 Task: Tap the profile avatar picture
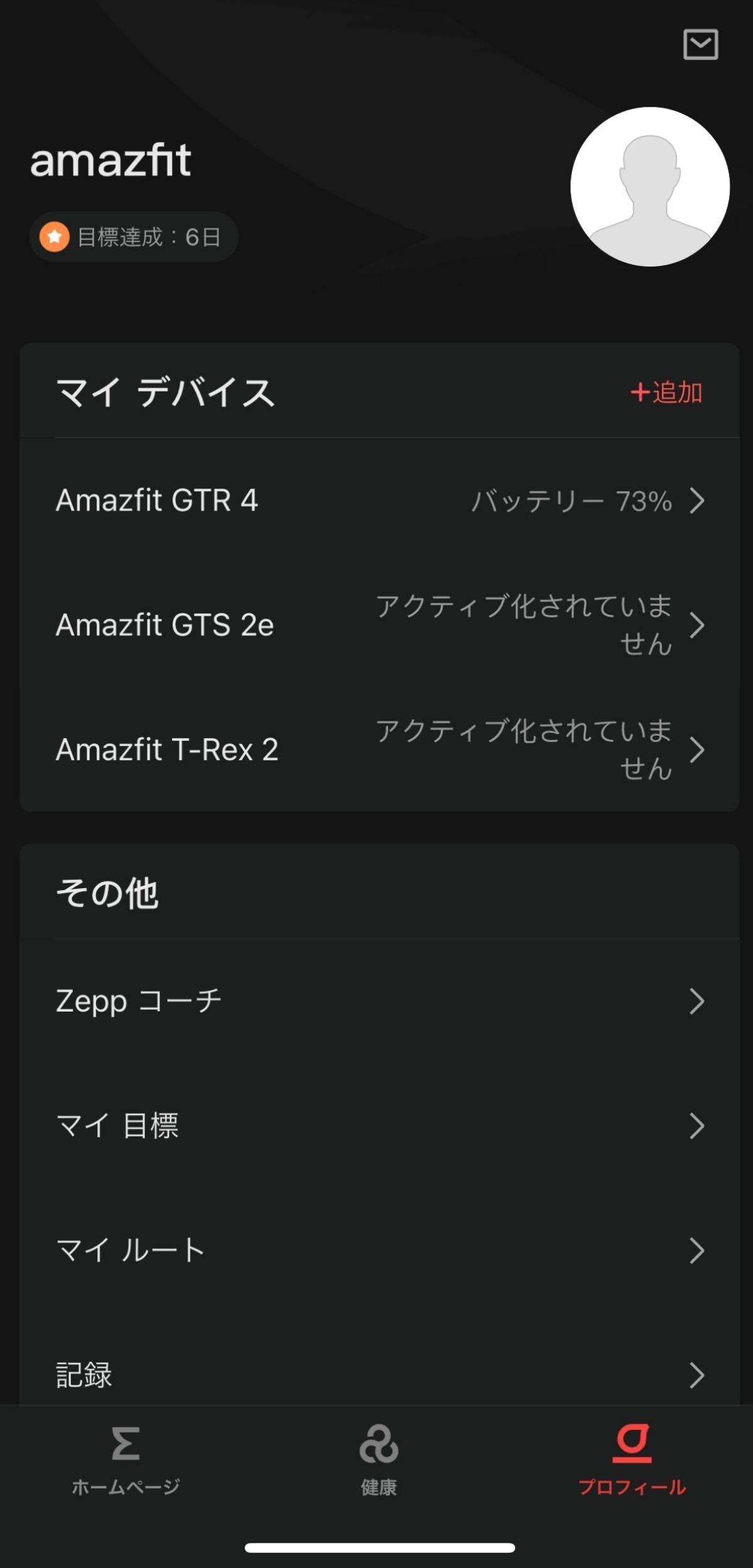pos(649,187)
